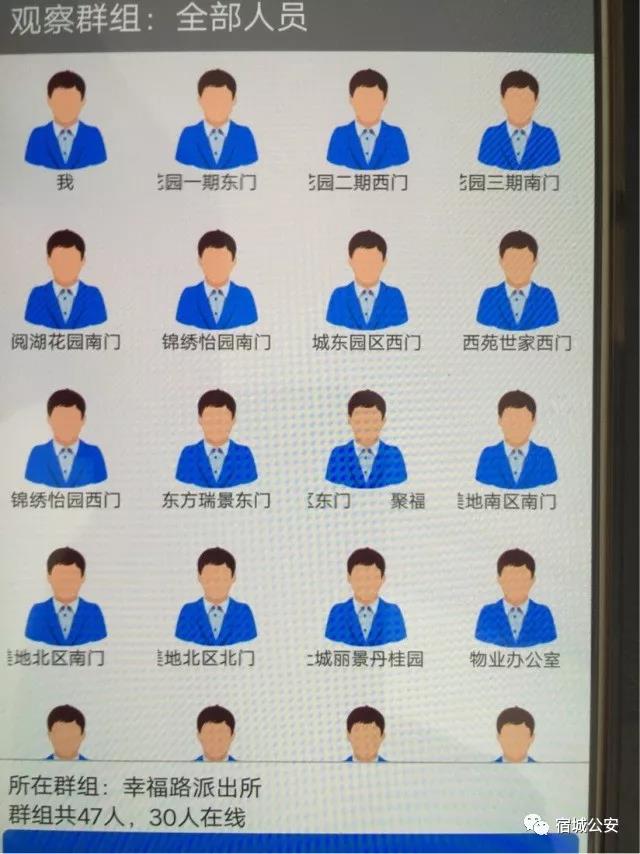Choose the 城丽景丹桂园 member

366,598
